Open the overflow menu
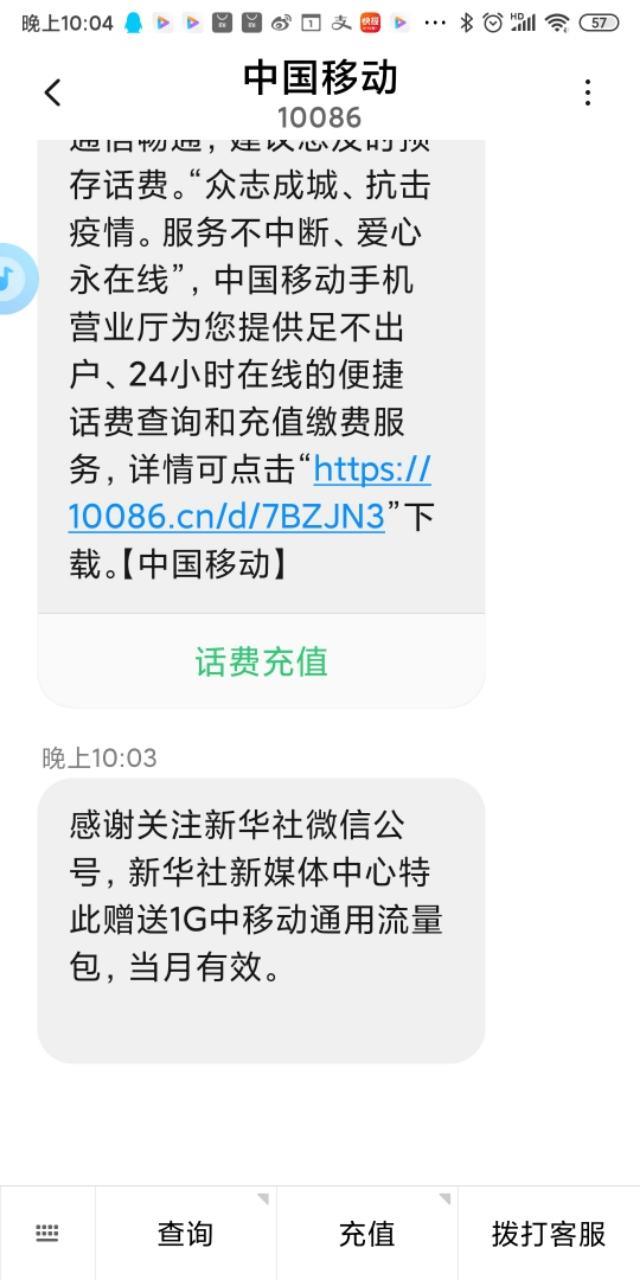 587,93
